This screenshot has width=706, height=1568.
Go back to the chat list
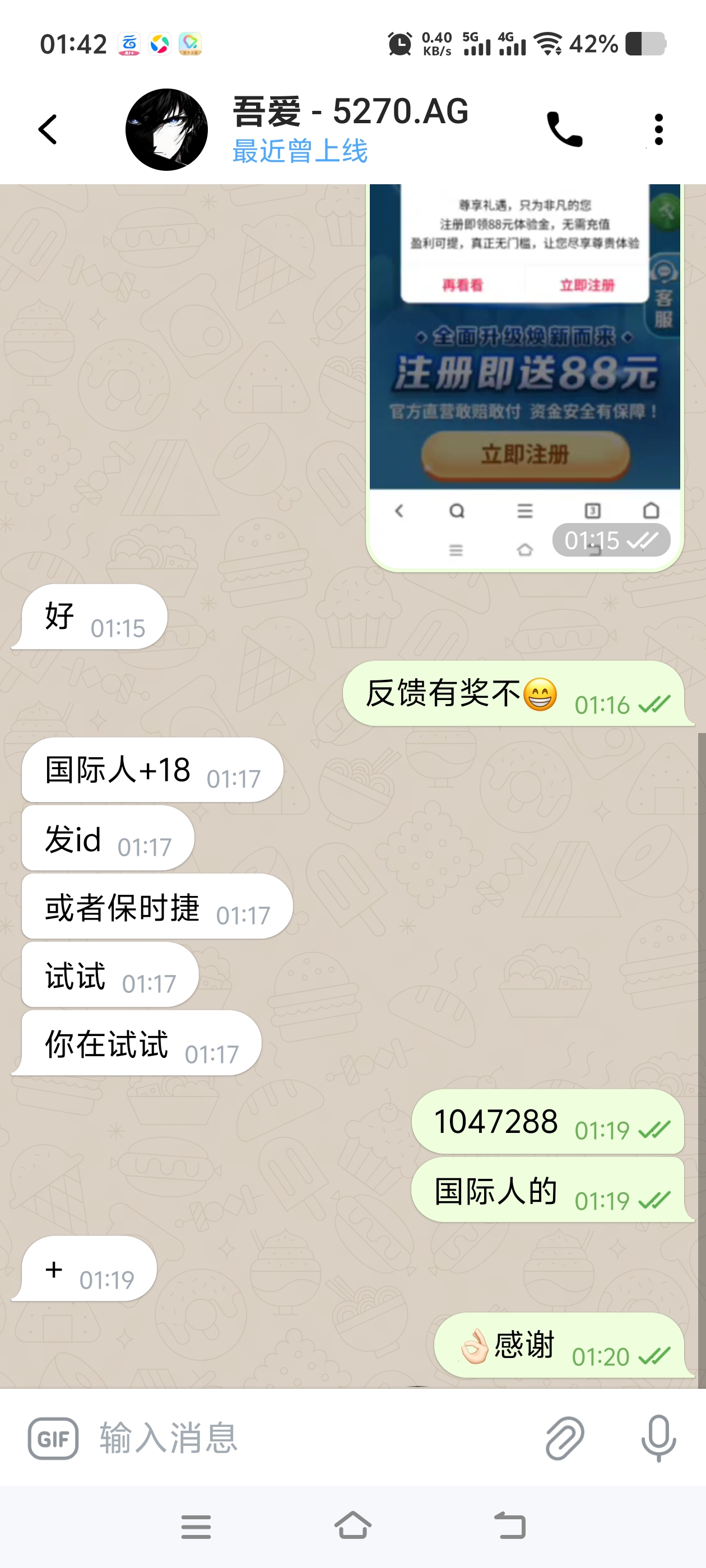click(48, 130)
